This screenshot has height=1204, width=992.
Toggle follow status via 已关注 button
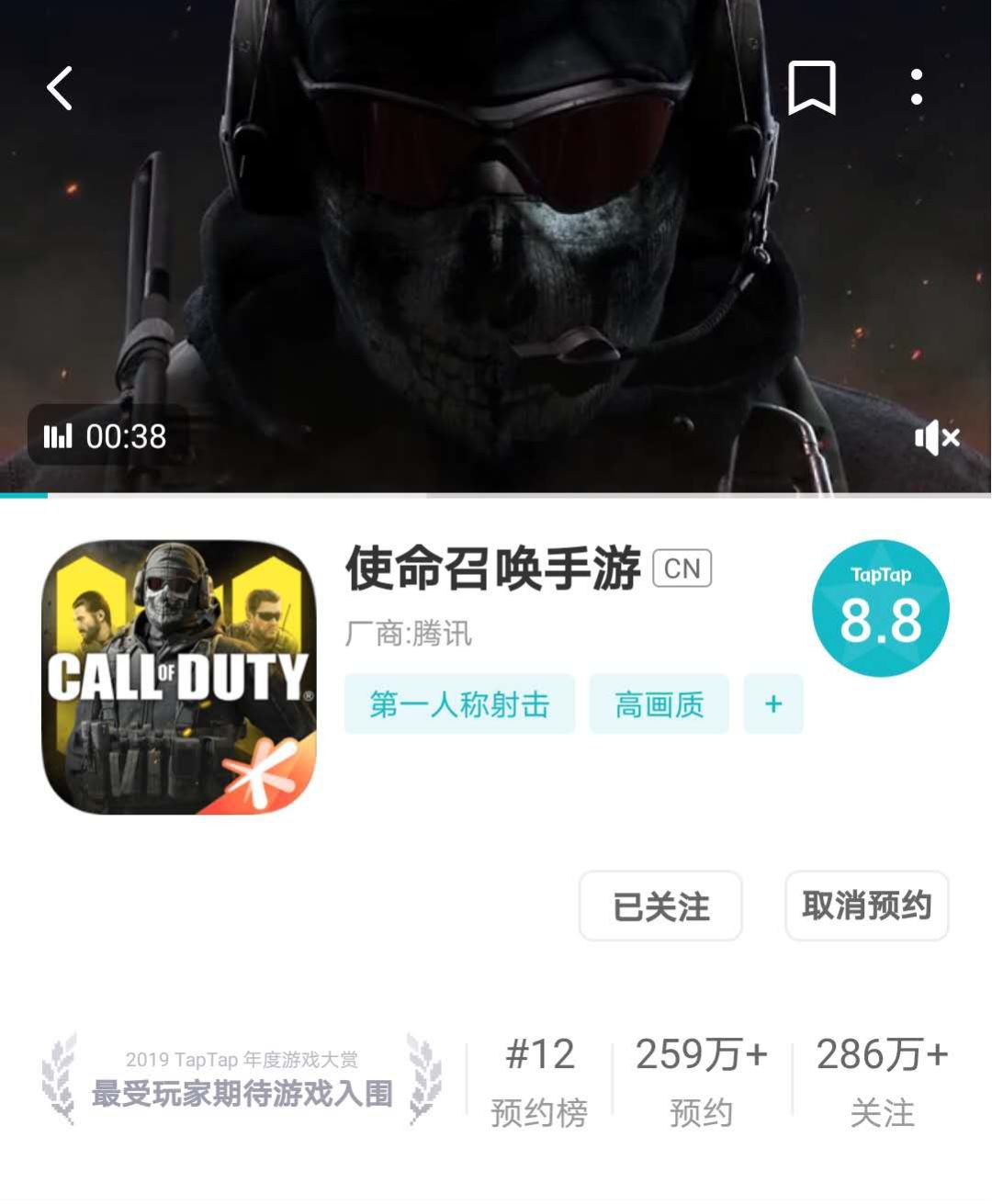pyautogui.click(x=659, y=906)
